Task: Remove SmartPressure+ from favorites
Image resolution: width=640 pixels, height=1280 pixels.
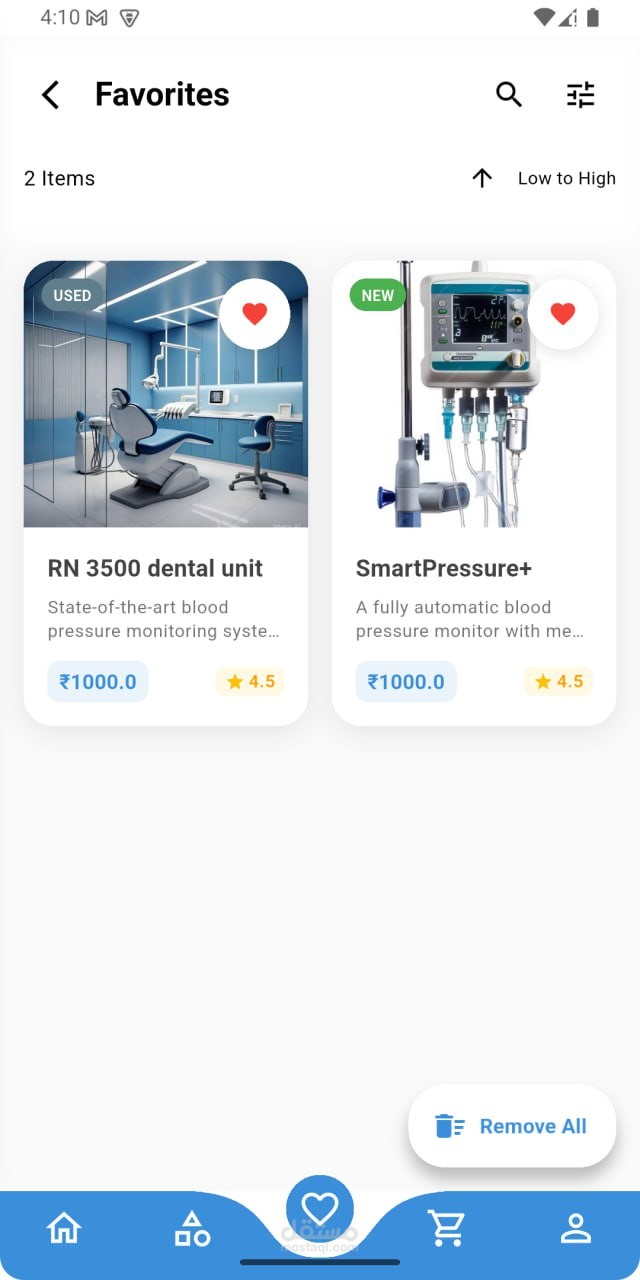Action: tap(563, 314)
